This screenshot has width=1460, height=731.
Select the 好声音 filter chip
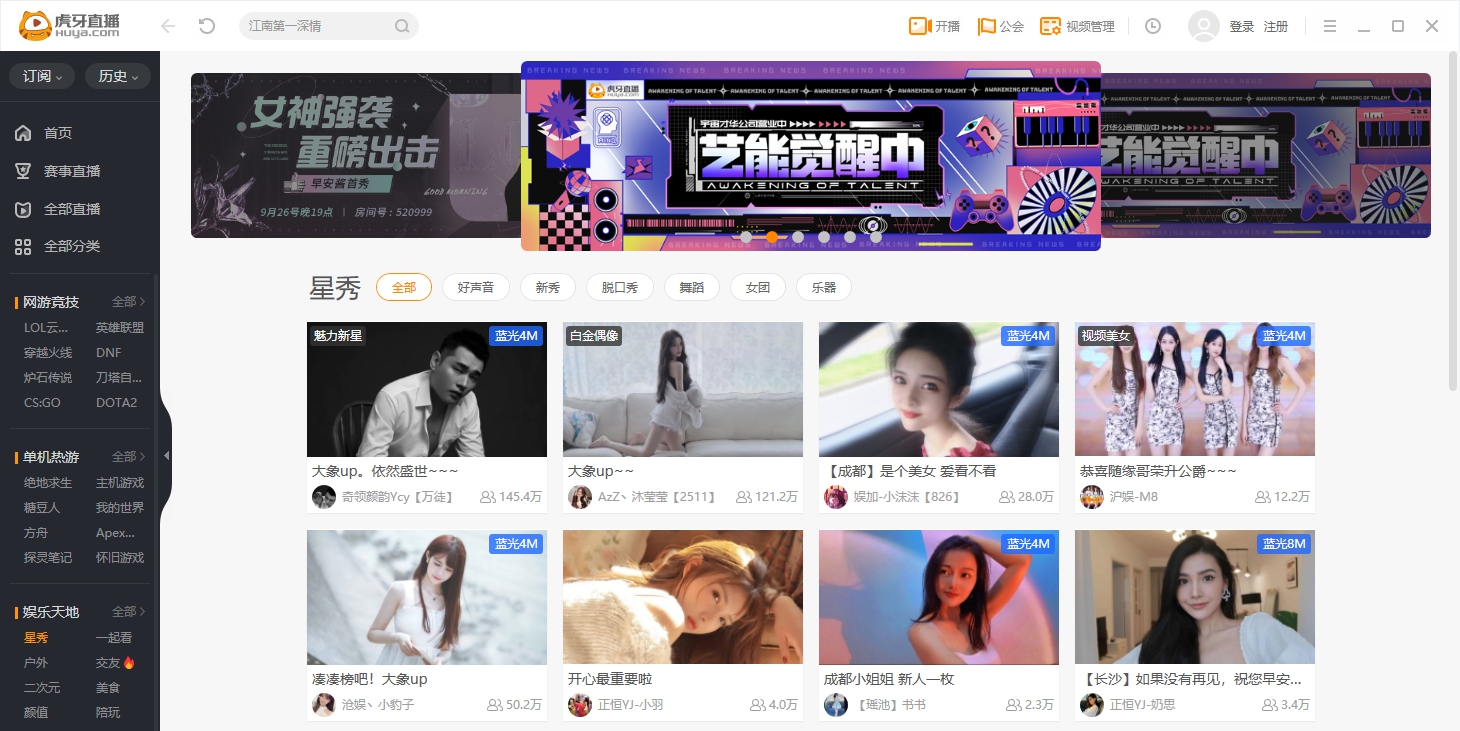476,287
